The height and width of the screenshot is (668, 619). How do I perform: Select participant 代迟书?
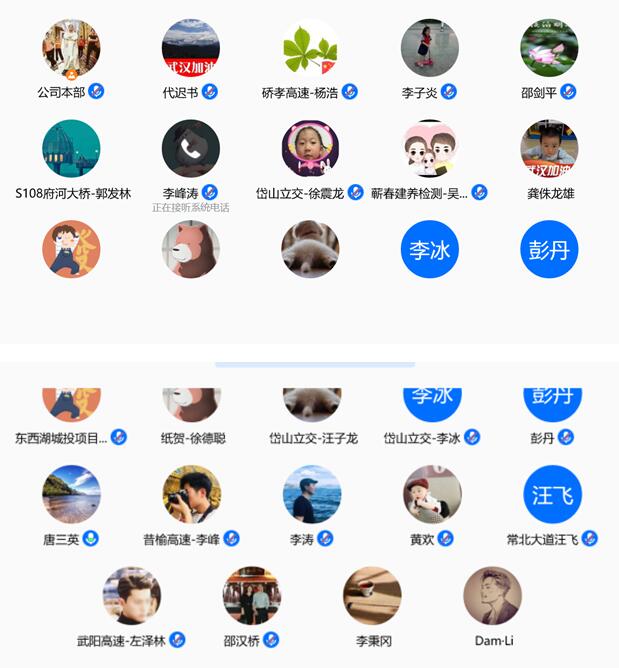point(191,49)
